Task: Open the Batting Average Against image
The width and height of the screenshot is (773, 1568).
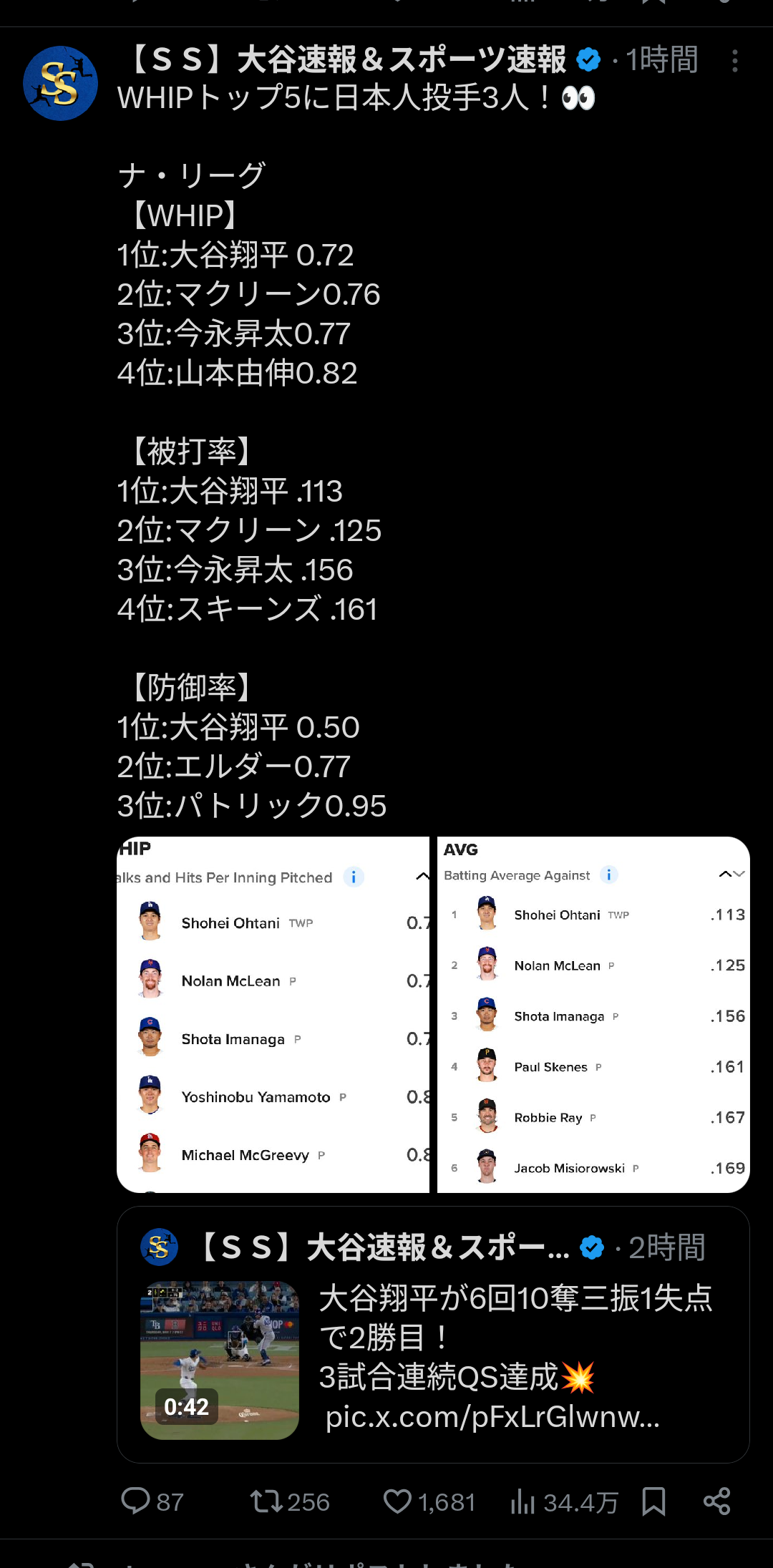Action: [593, 1014]
